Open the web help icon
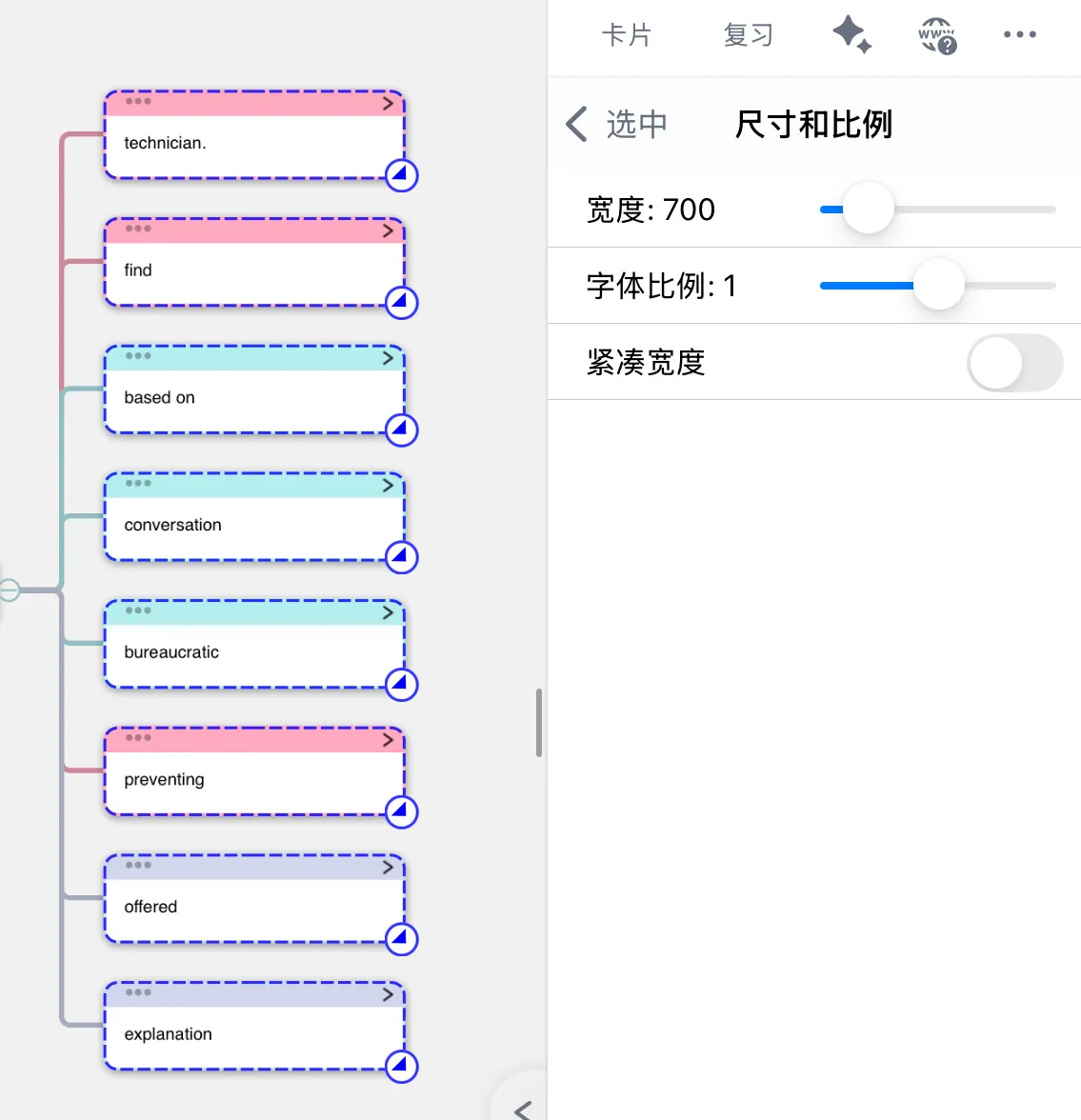The image size is (1081, 1120). [x=936, y=36]
